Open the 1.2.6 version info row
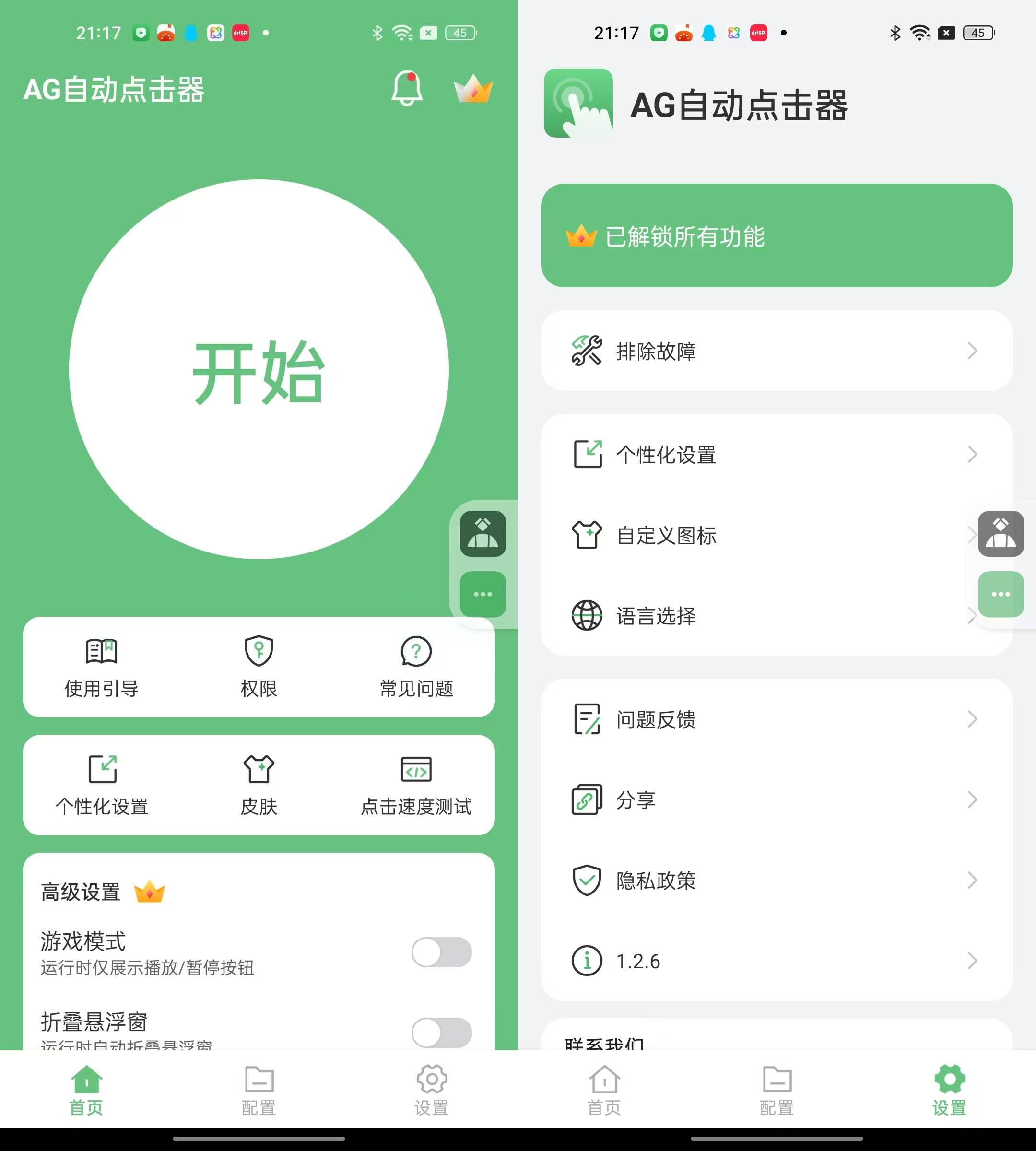This screenshot has height=1151, width=1036. coord(776,961)
